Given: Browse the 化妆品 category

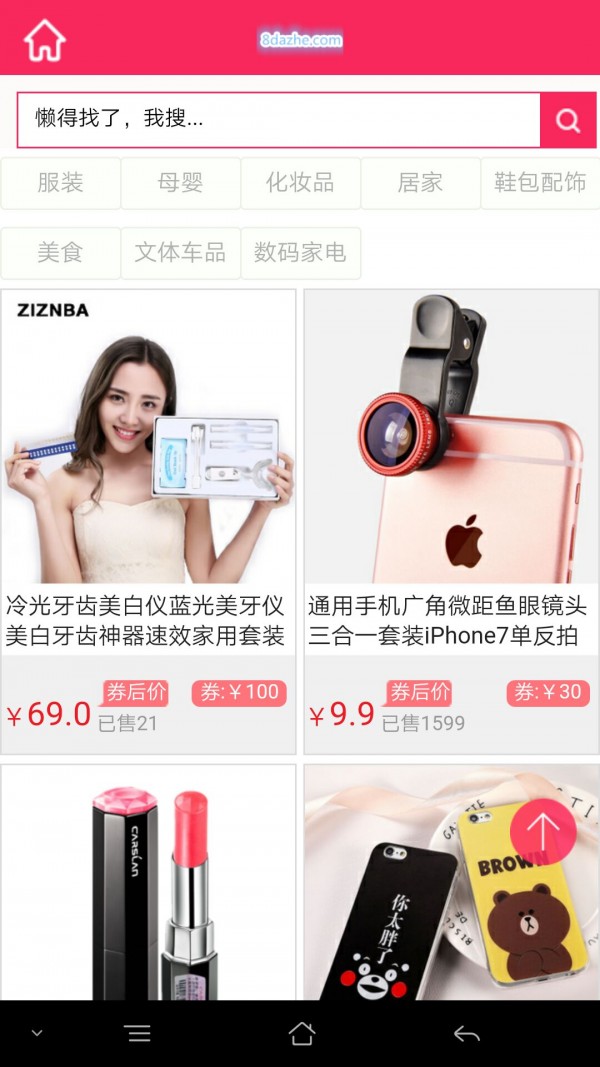Looking at the screenshot, I should coord(300,183).
